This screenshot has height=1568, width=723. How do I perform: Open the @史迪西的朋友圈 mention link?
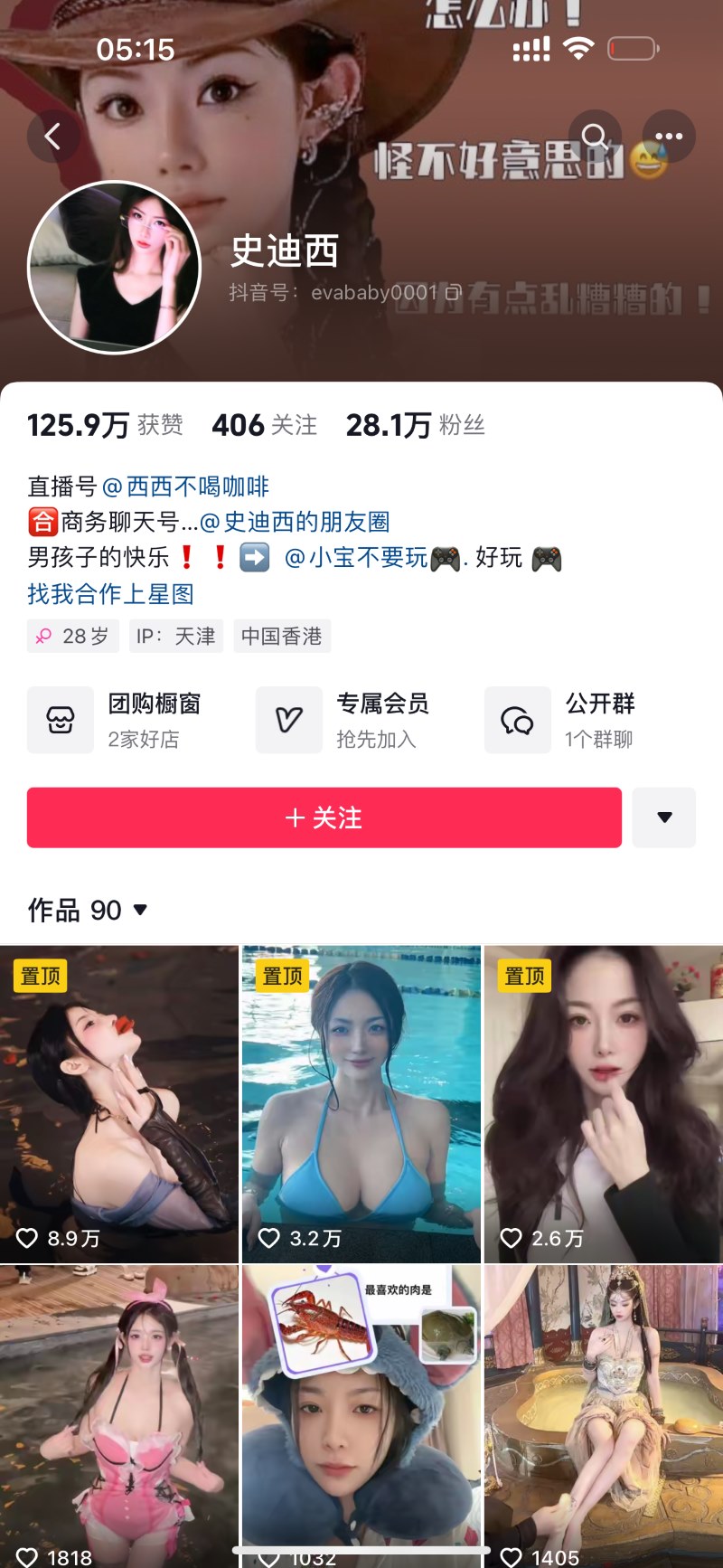pyautogui.click(x=295, y=522)
